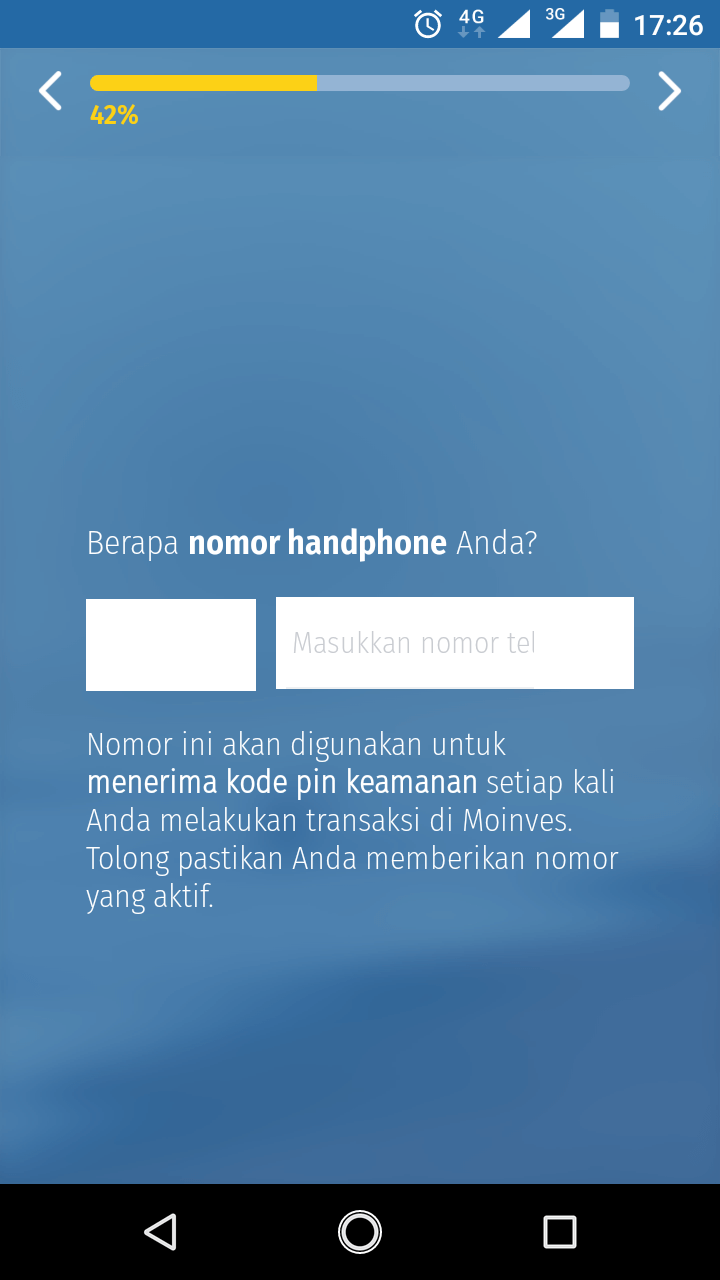The width and height of the screenshot is (720, 1280).
Task: Advance to the next registration step
Action: click(x=669, y=91)
